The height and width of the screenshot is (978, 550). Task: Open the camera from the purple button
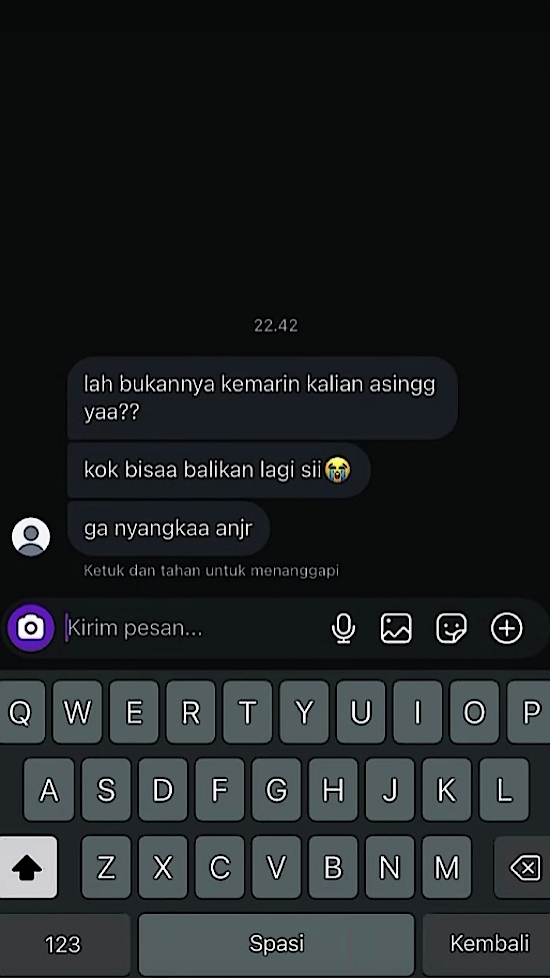31,628
